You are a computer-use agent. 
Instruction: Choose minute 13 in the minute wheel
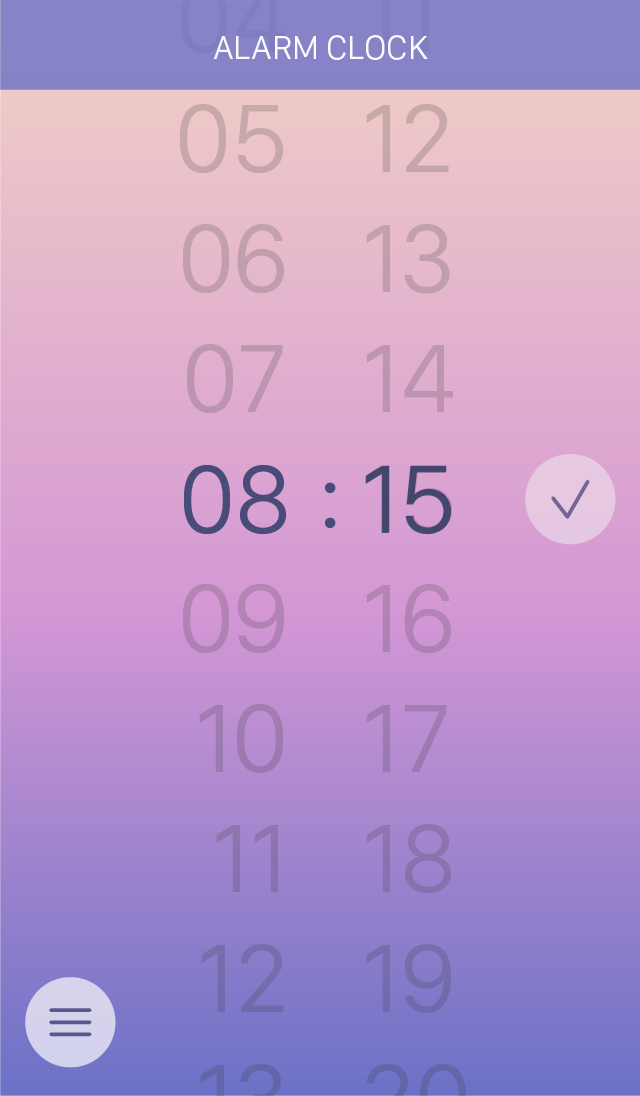(x=407, y=259)
